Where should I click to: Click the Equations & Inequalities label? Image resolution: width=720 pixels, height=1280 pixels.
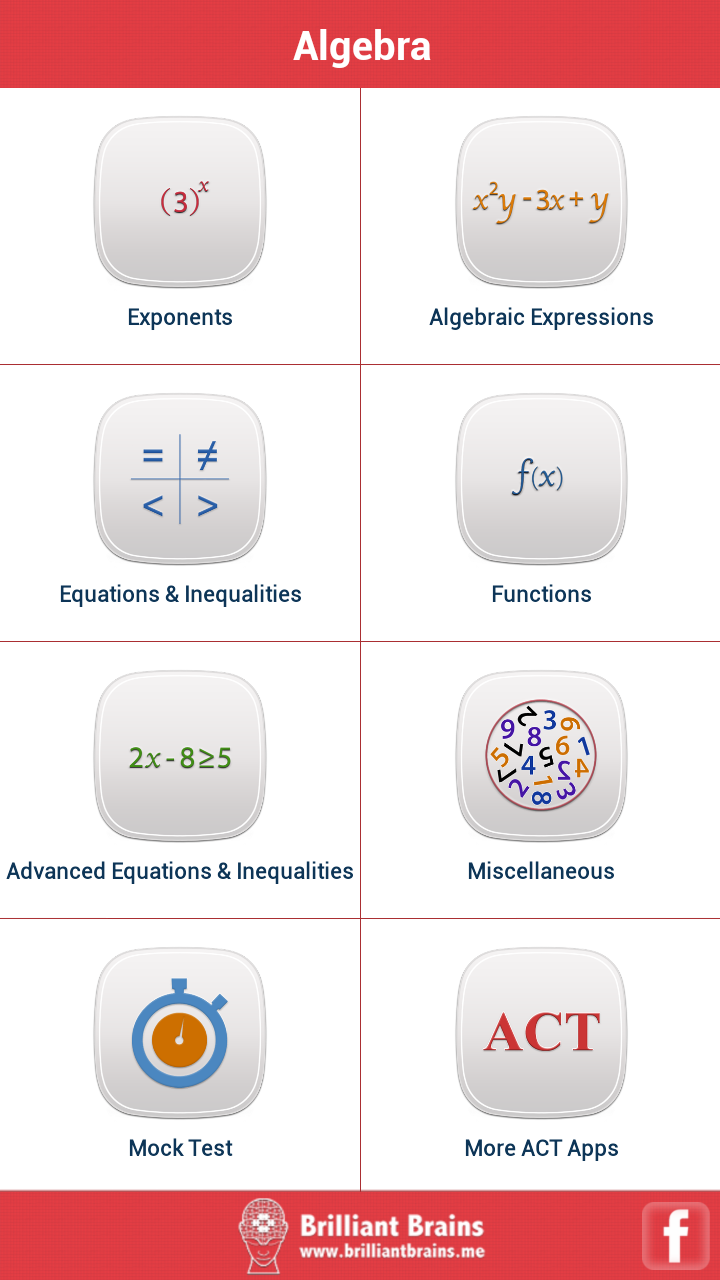point(180,594)
